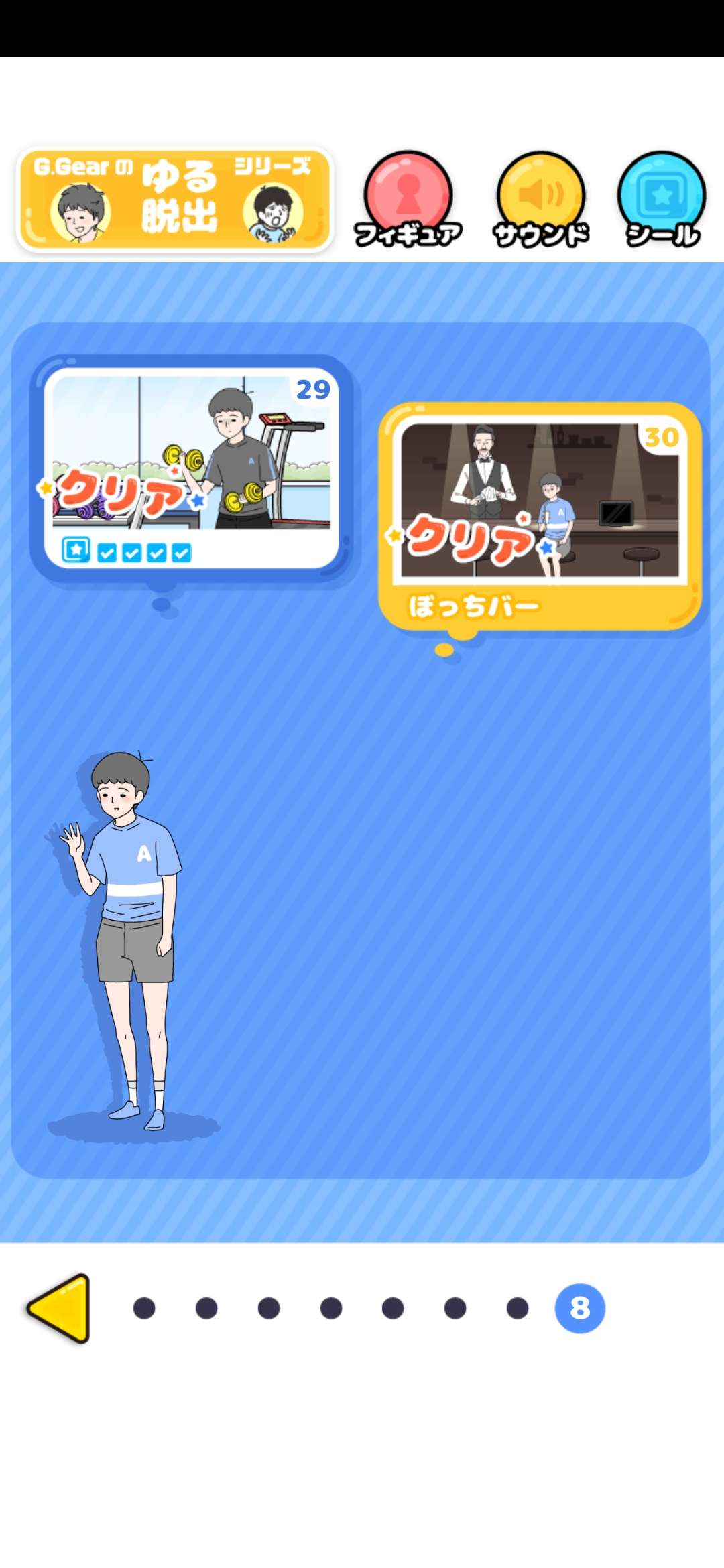Open stage 30, ぼっちバー
The width and height of the screenshot is (724, 1568).
(x=540, y=516)
